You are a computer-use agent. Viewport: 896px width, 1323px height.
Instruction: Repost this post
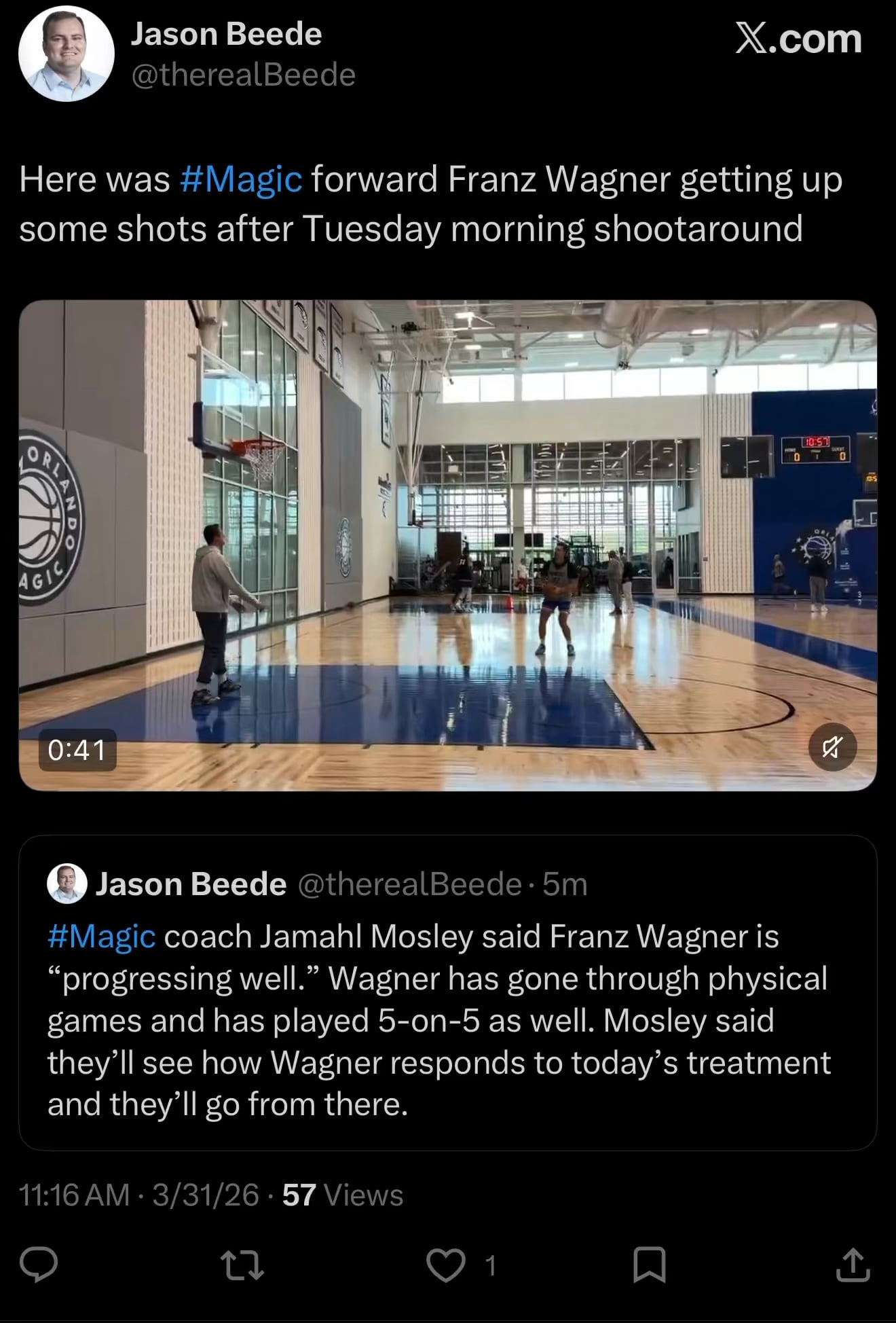pos(242,1265)
